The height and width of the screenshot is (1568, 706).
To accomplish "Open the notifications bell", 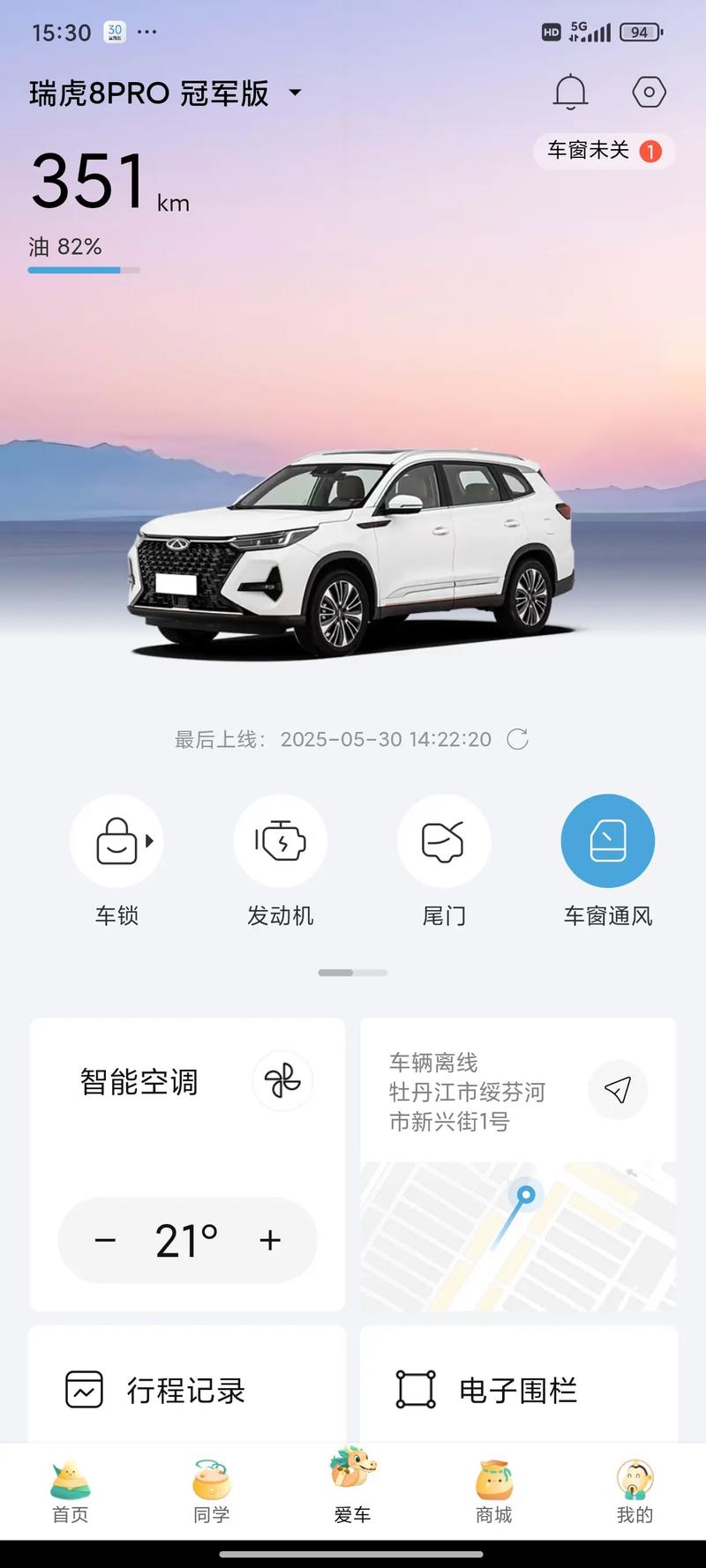I will click(x=570, y=92).
